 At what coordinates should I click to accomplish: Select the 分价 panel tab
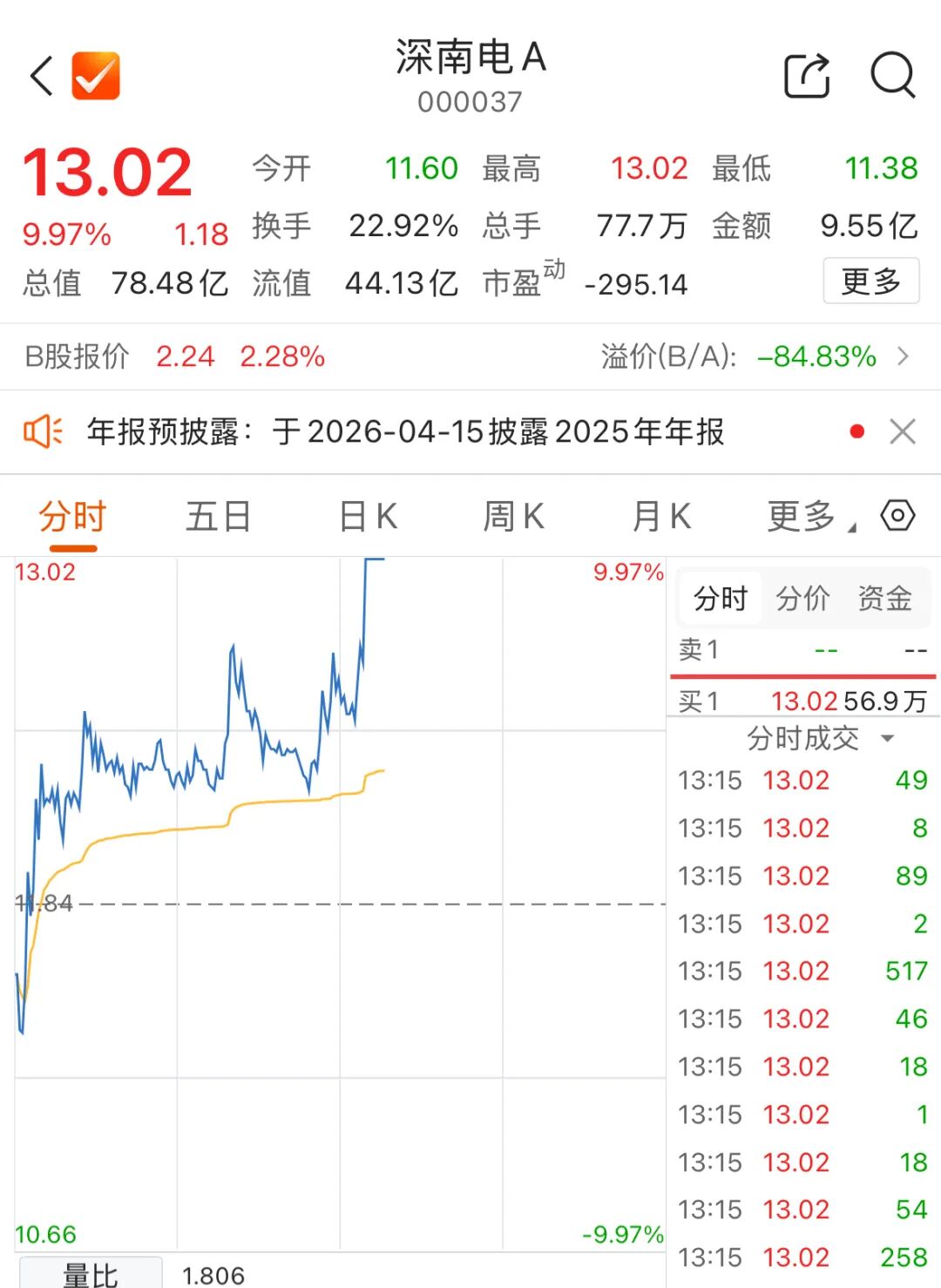coord(802,599)
